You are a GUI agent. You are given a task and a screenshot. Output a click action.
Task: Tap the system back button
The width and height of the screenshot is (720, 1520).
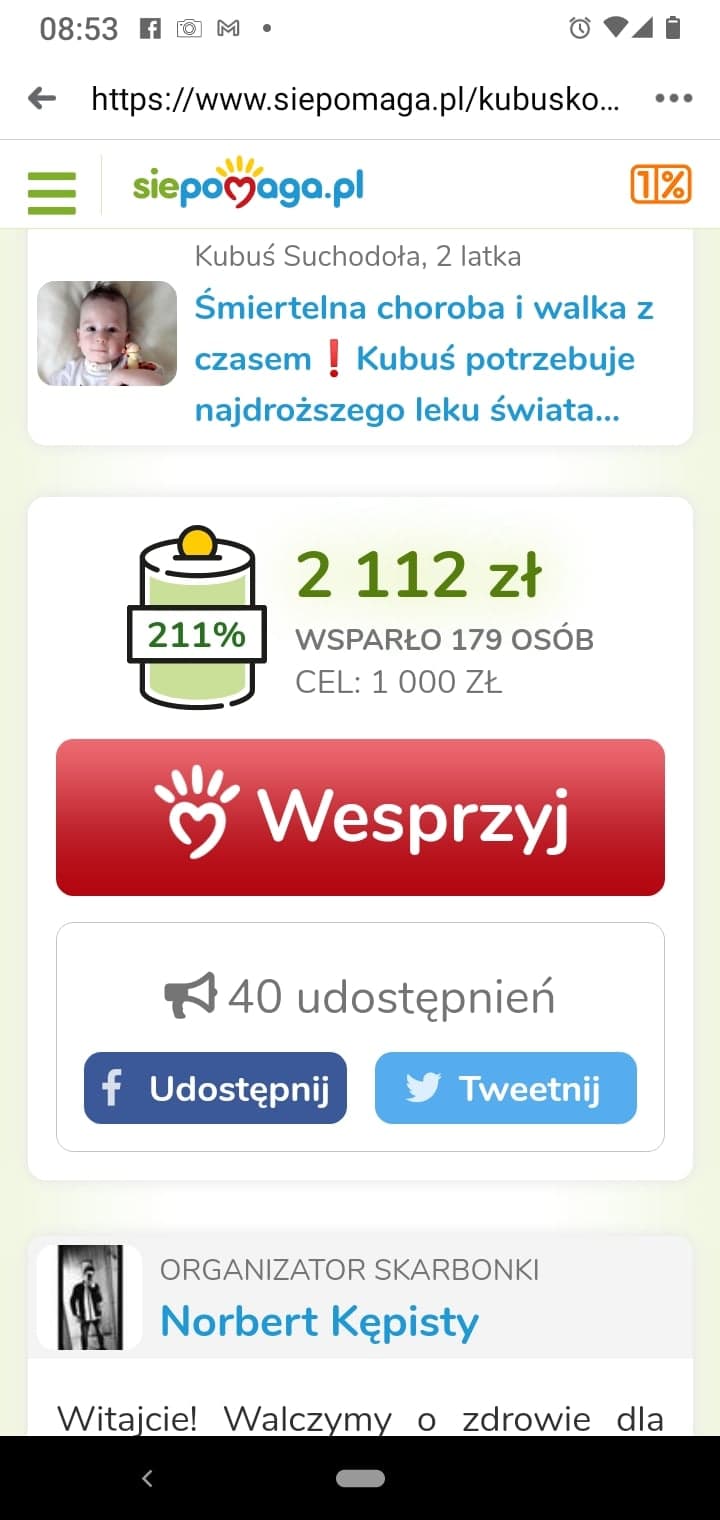[147, 1478]
